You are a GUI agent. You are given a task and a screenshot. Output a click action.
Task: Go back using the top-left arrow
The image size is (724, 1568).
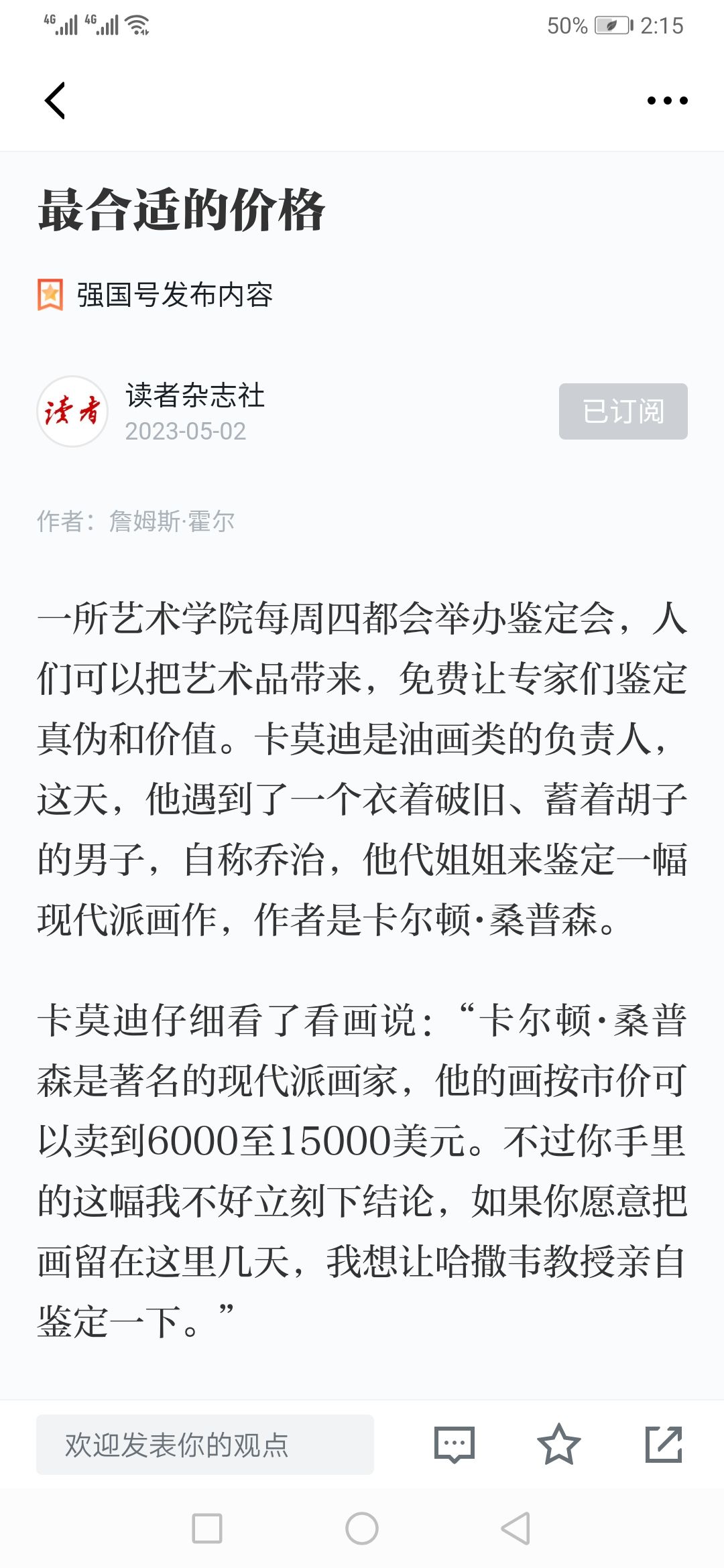tap(55, 101)
